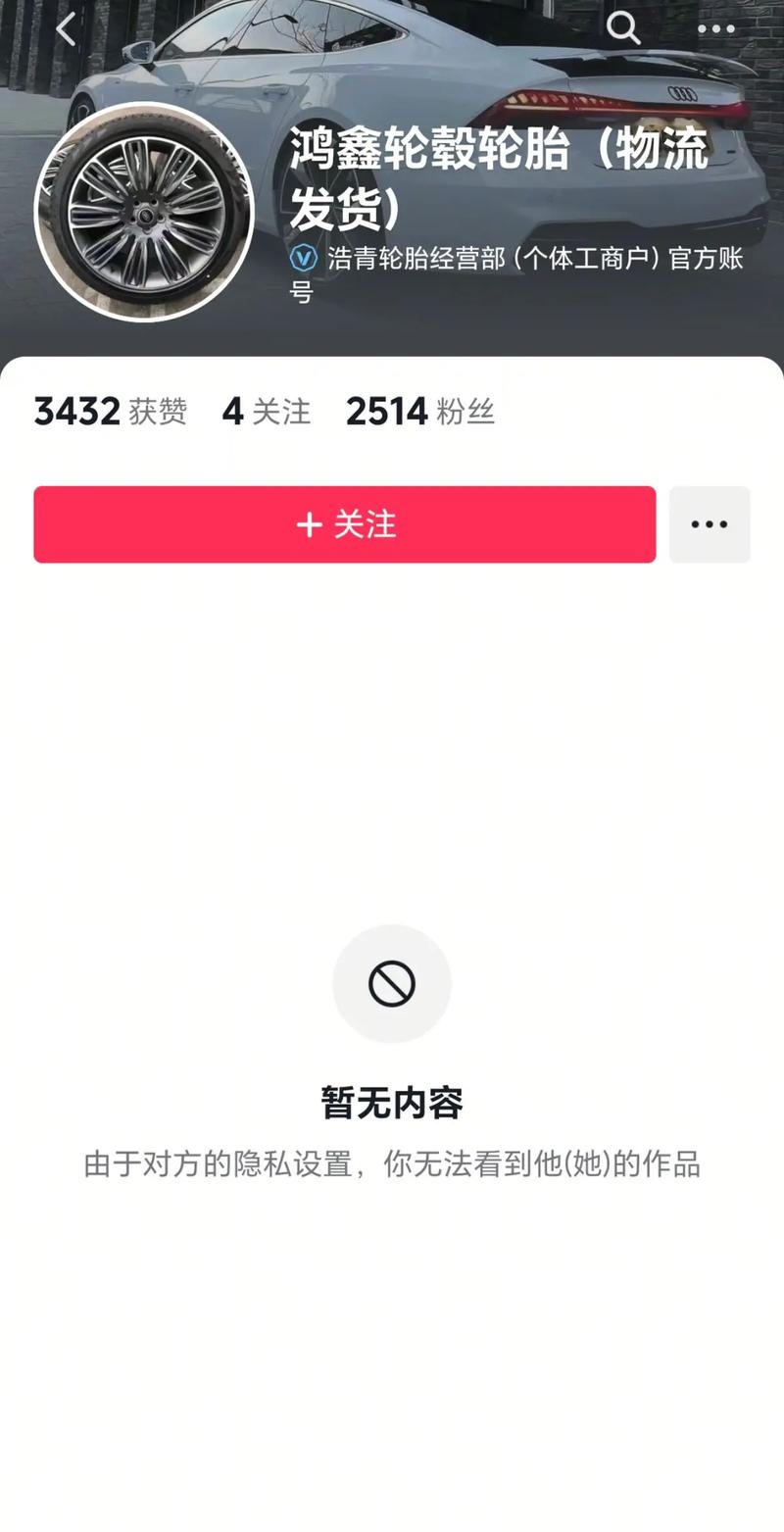This screenshot has width=784, height=1532.
Task: Expand the 2514 粉丝 follower list
Action: [x=421, y=412]
